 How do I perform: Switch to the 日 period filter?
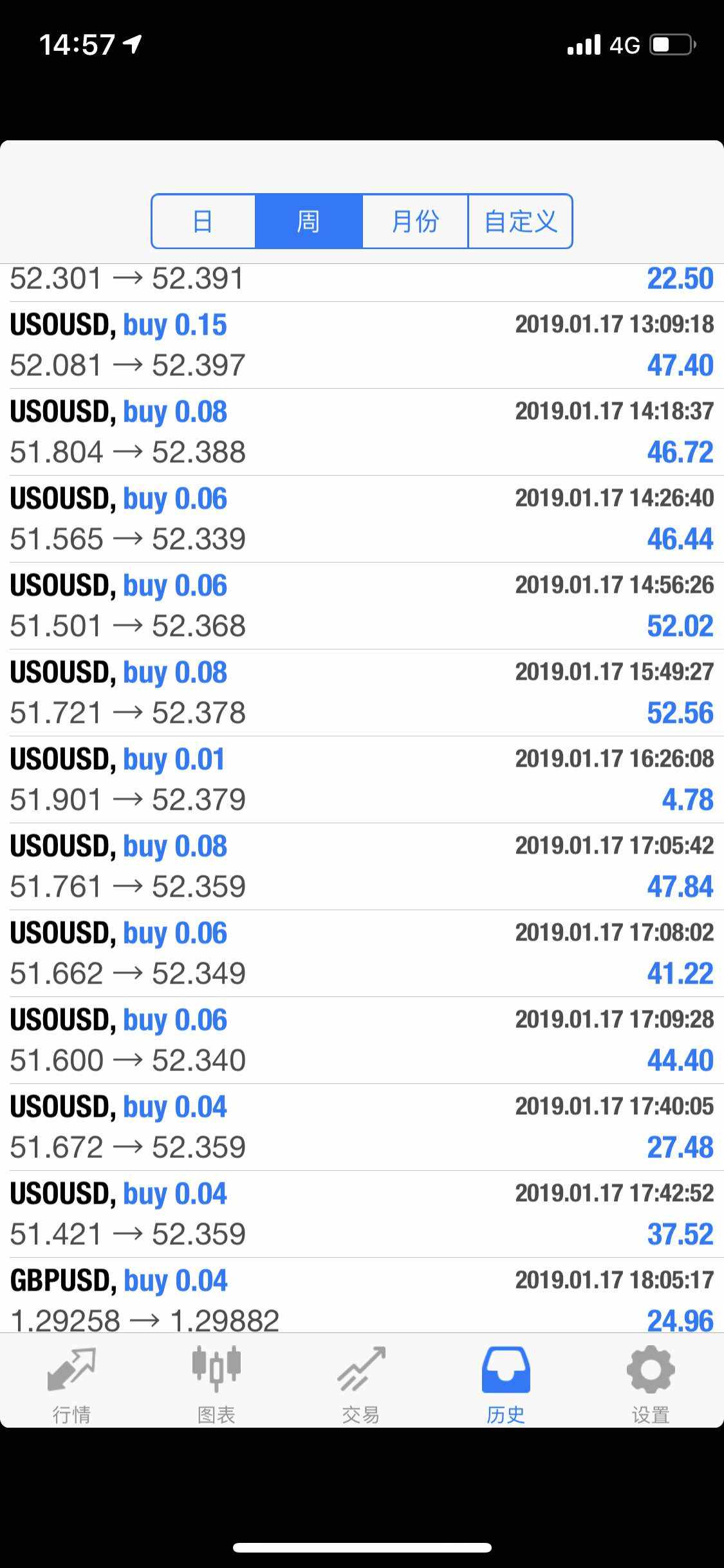pos(203,221)
